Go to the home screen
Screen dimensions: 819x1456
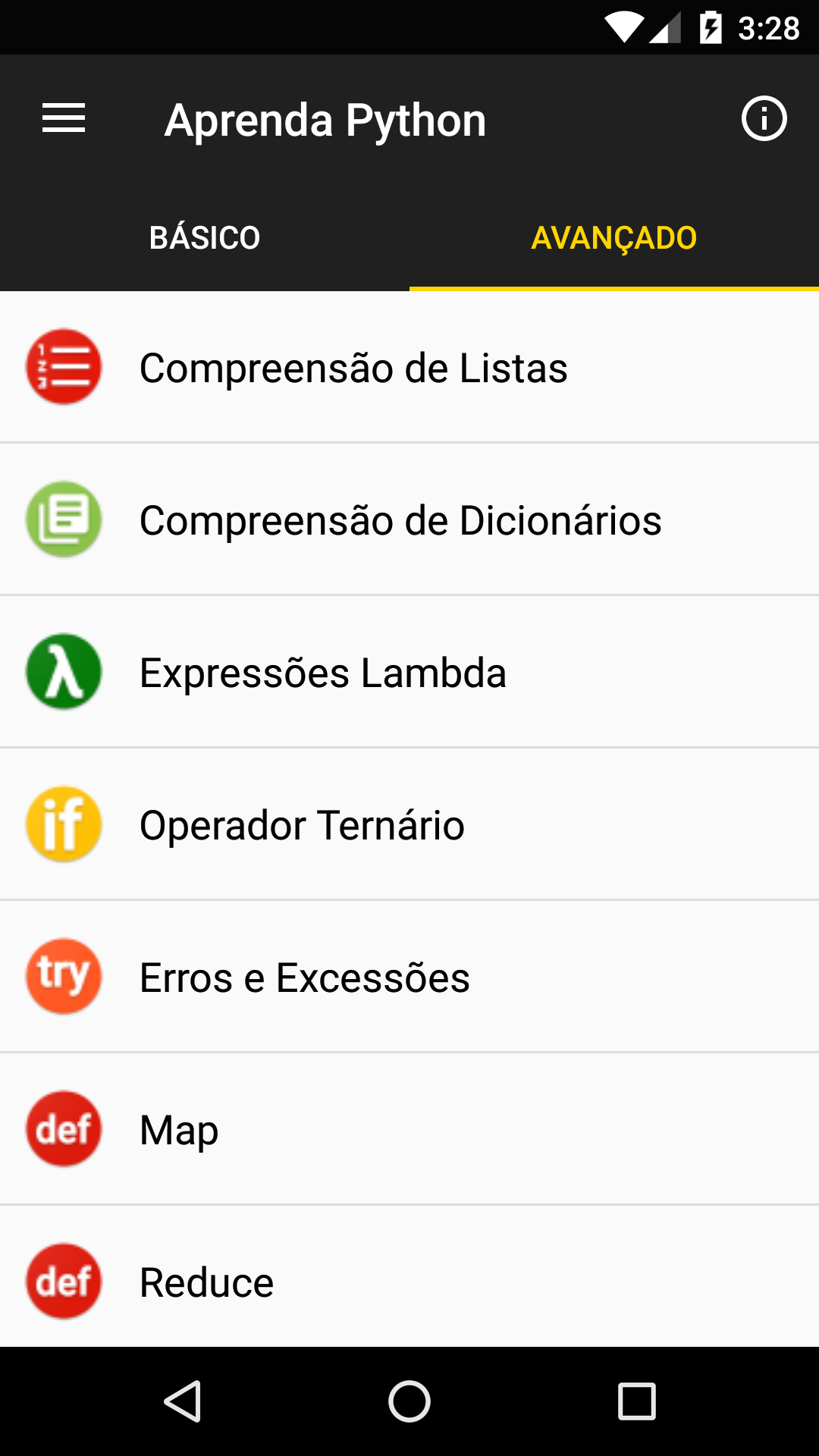pyautogui.click(x=409, y=1401)
